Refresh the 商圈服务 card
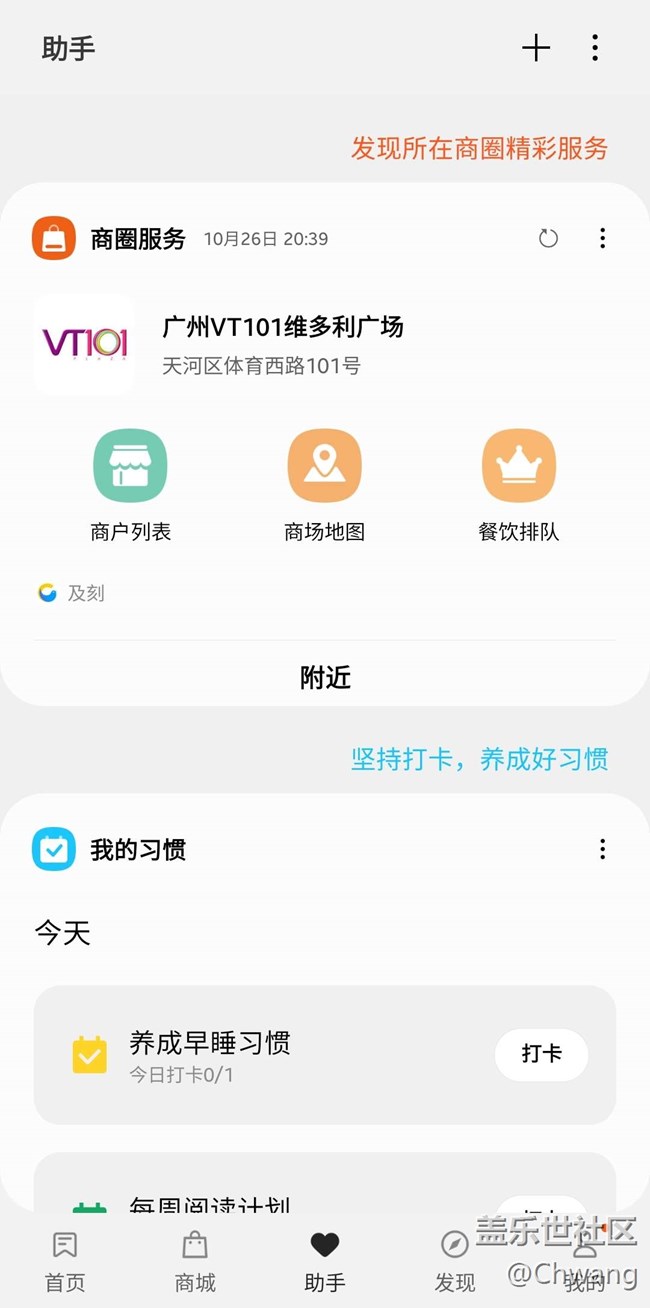Screen dimensions: 650x1308 pos(548,238)
